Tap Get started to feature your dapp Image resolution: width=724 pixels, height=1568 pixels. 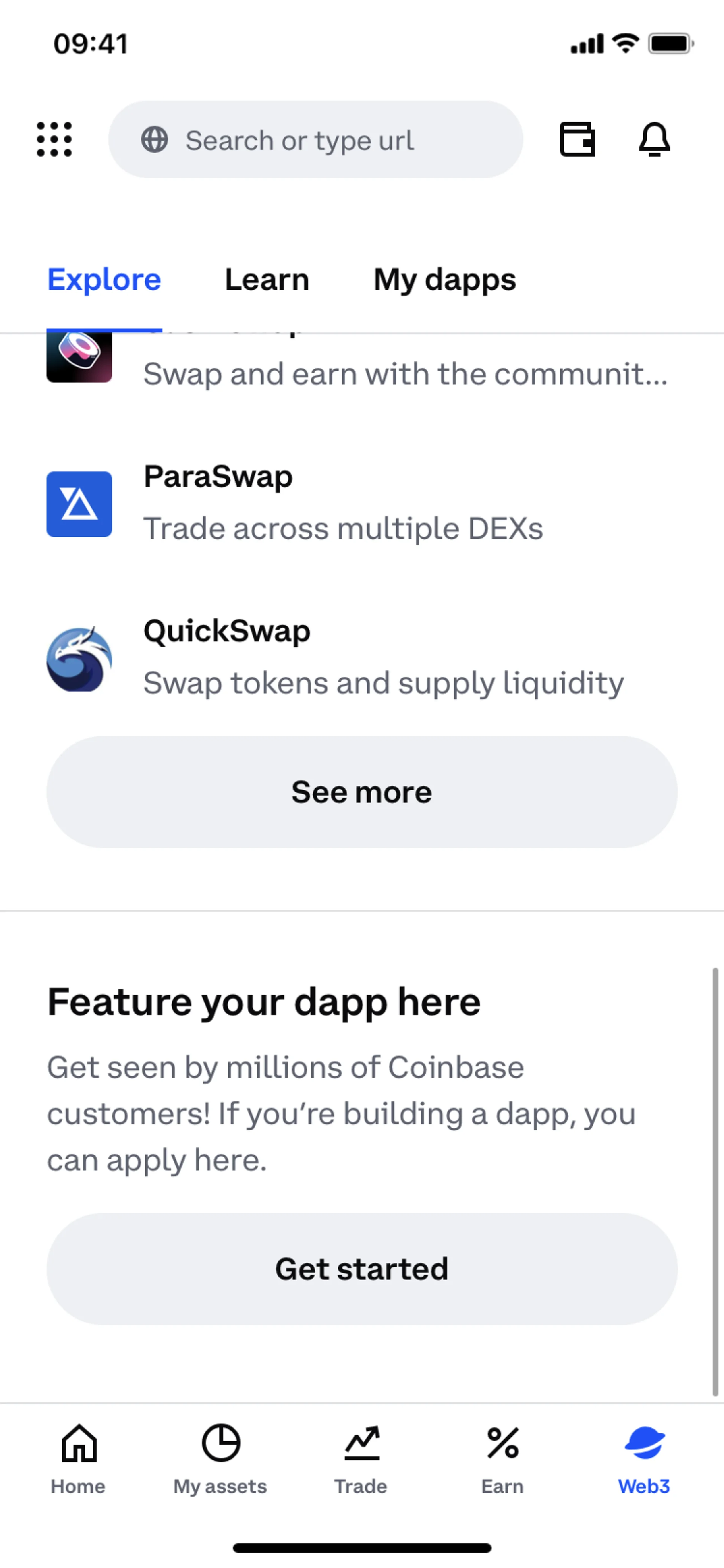coord(361,1269)
